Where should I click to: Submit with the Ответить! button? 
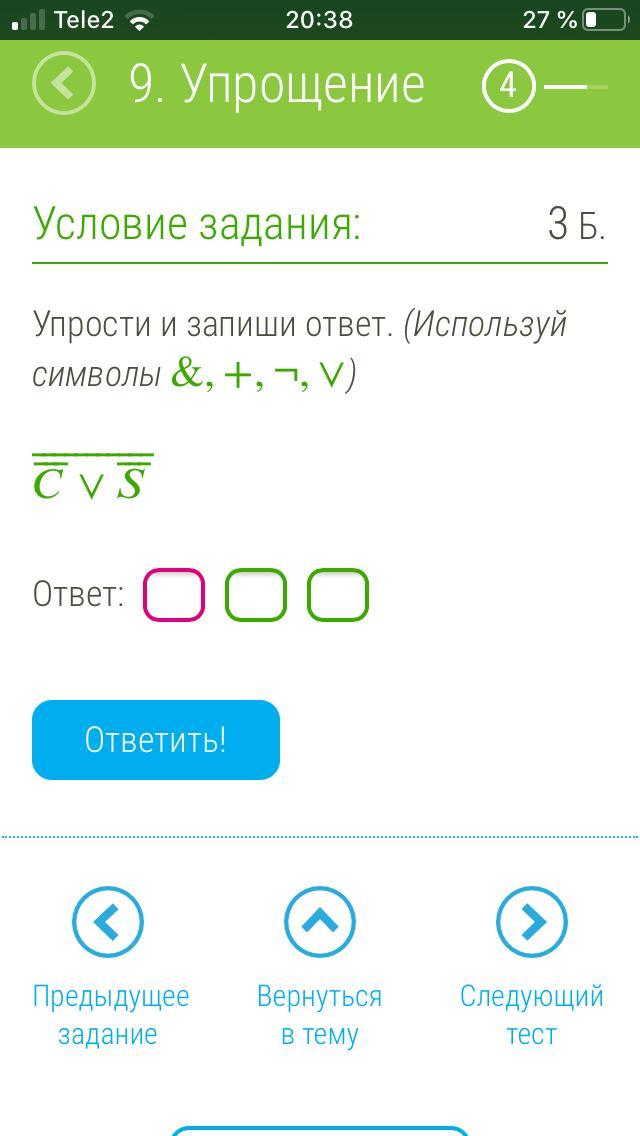[156, 740]
